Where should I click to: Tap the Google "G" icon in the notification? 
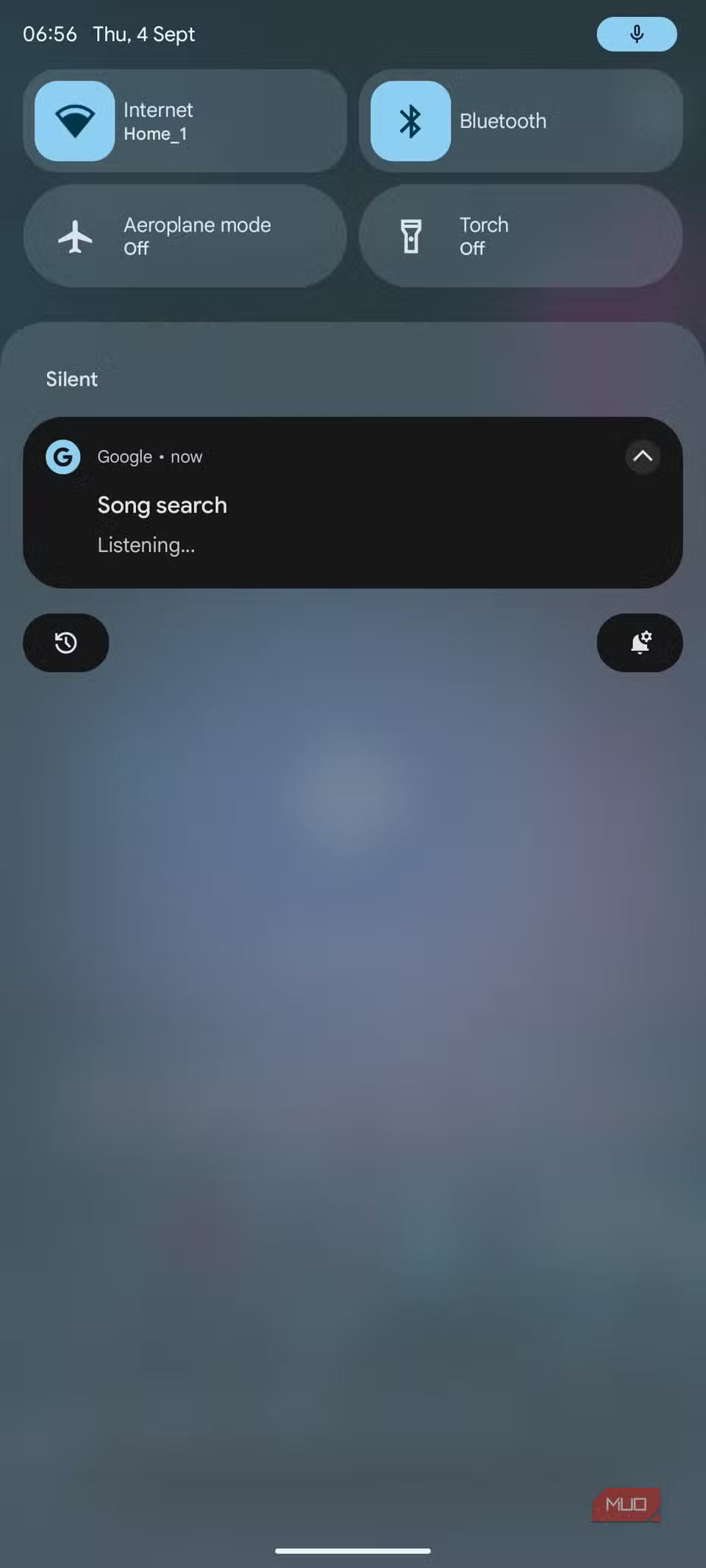coord(63,457)
